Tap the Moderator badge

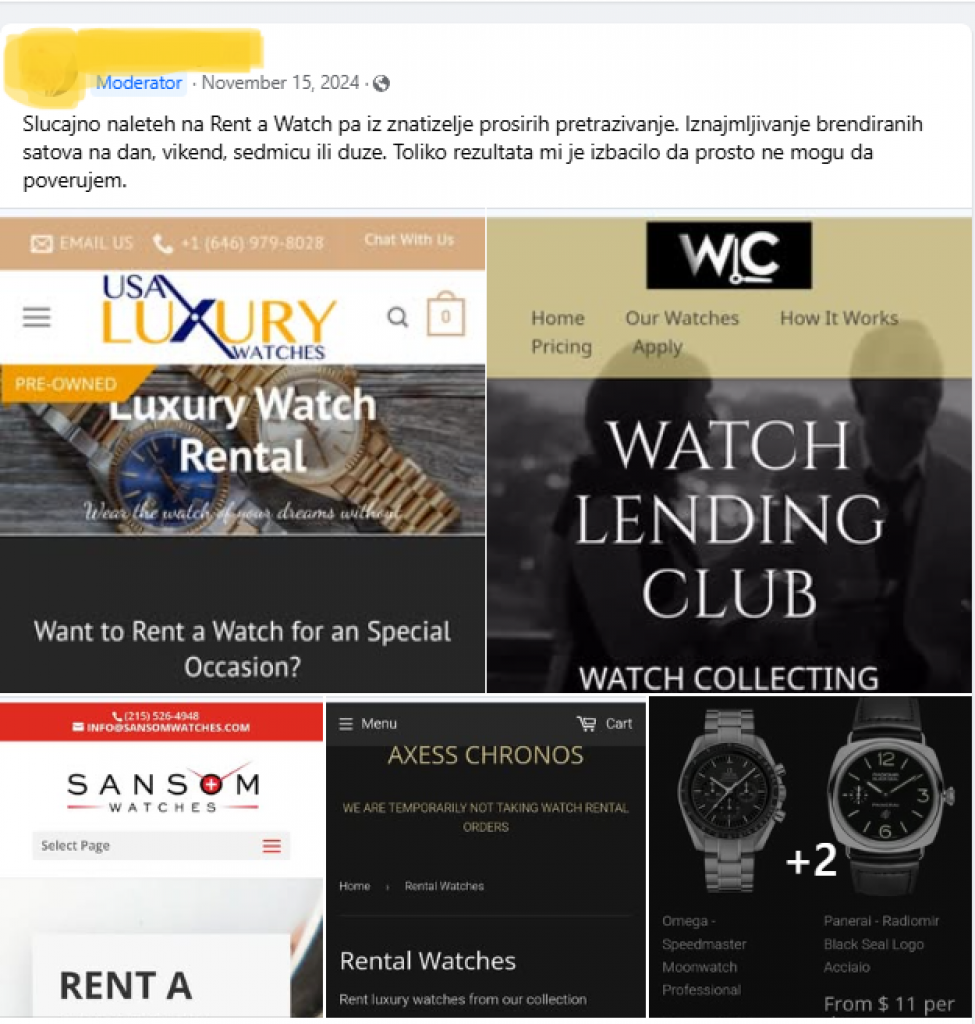pyautogui.click(x=139, y=83)
